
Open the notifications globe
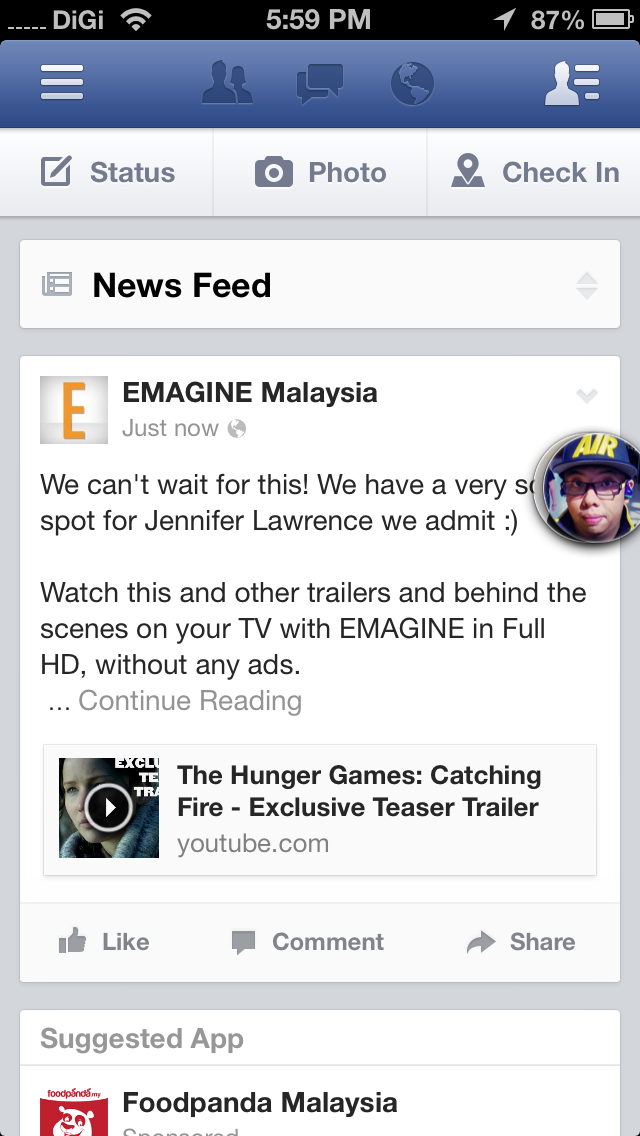click(x=412, y=83)
